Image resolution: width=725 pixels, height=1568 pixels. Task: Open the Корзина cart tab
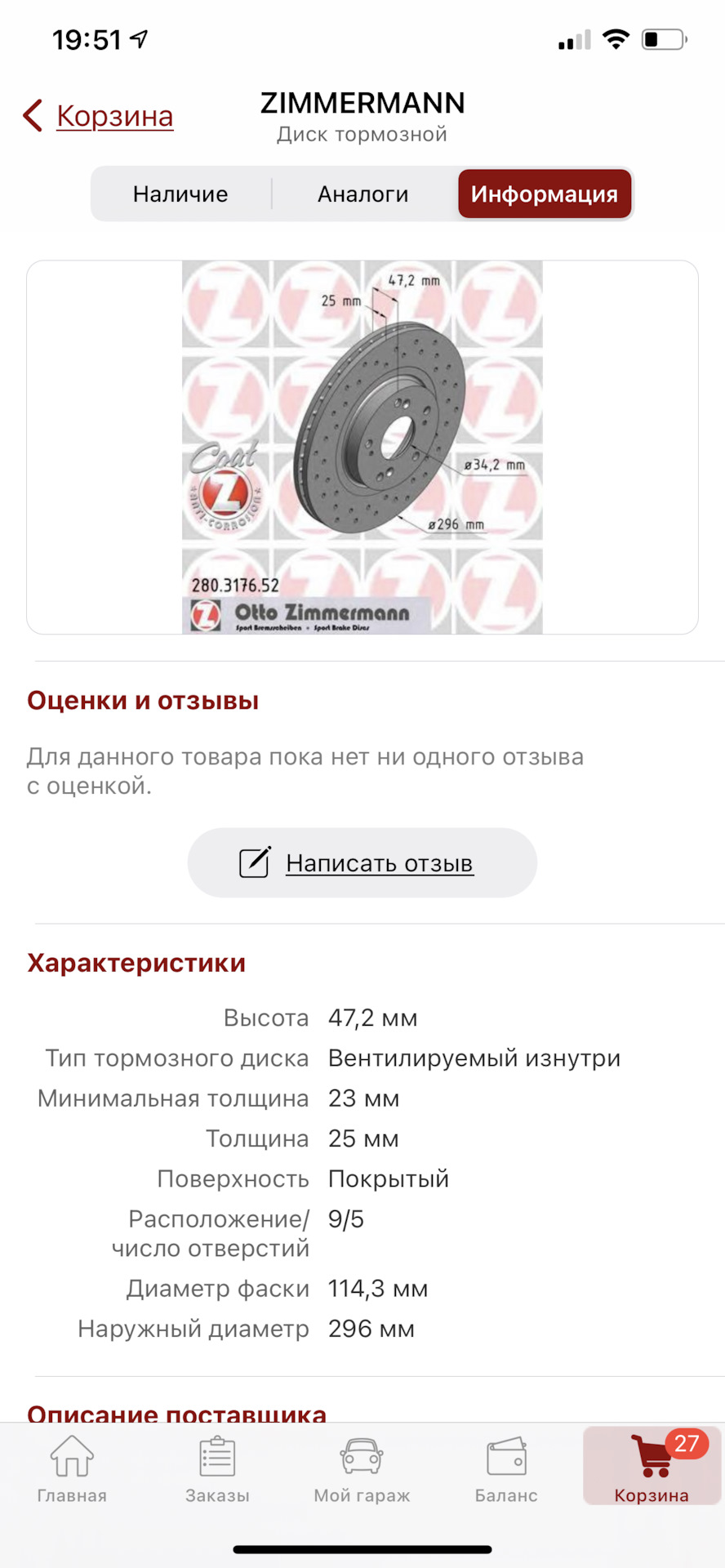(652, 1467)
